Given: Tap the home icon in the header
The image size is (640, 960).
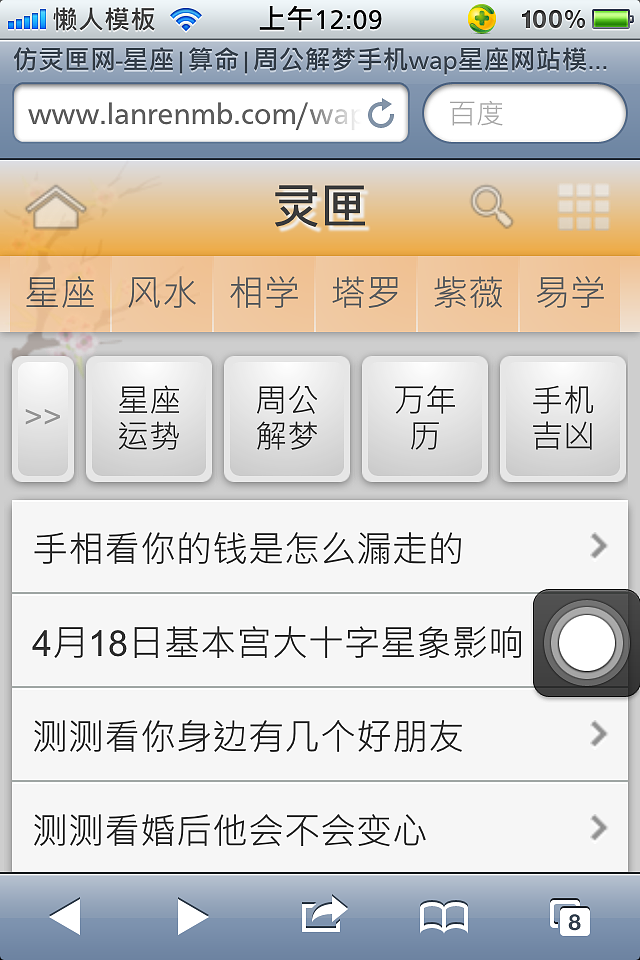Looking at the screenshot, I should tap(56, 208).
